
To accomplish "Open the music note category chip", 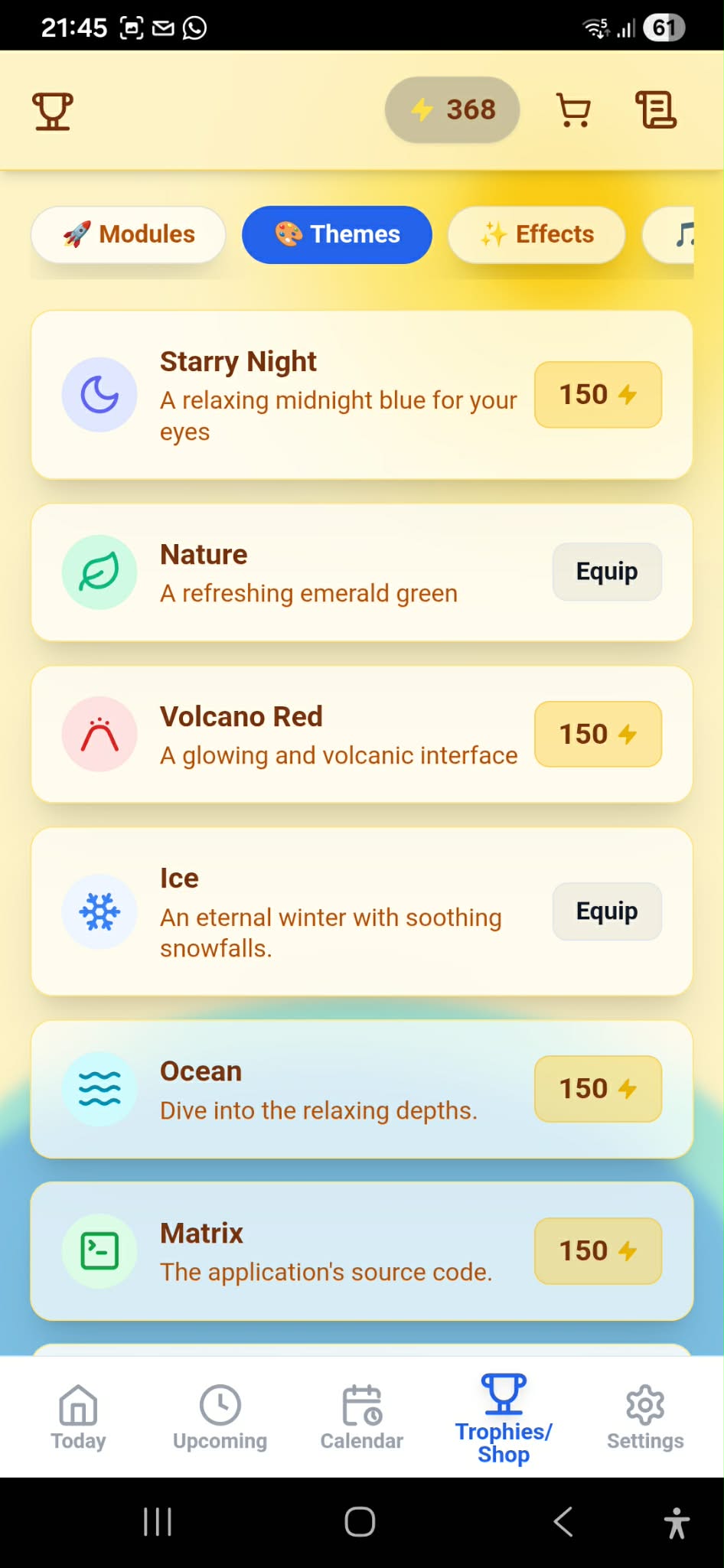I will (x=670, y=234).
